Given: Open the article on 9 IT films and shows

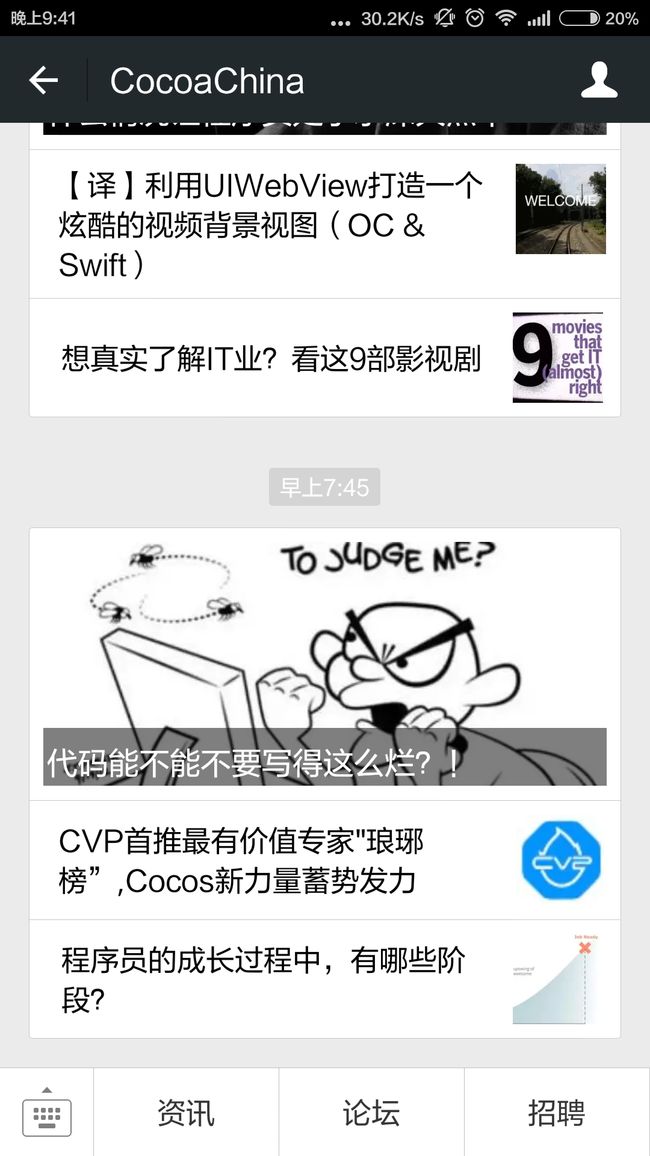Looking at the screenshot, I should click(324, 358).
